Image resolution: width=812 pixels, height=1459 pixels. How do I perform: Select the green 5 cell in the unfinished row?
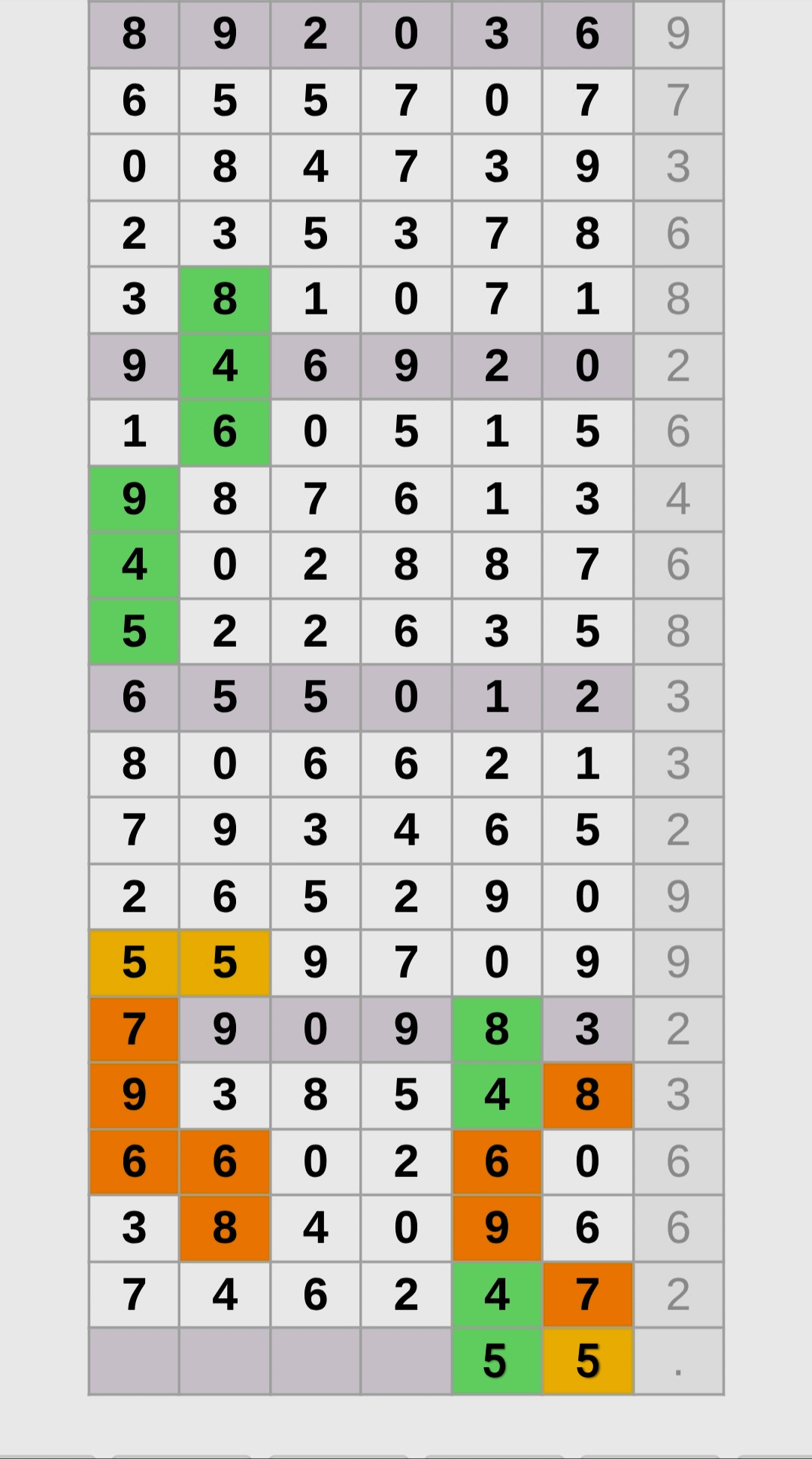click(496, 1361)
